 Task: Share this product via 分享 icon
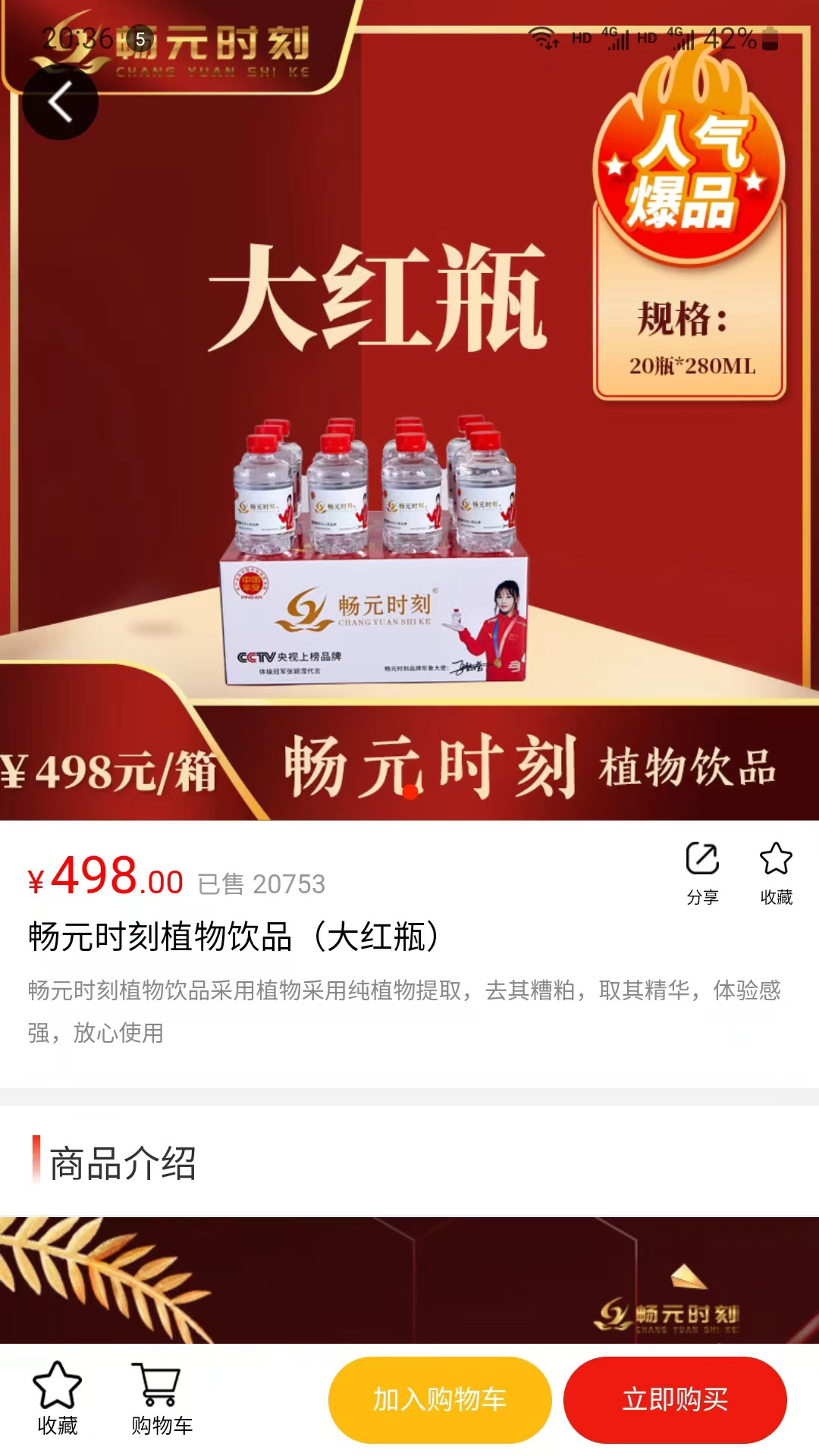[x=702, y=873]
